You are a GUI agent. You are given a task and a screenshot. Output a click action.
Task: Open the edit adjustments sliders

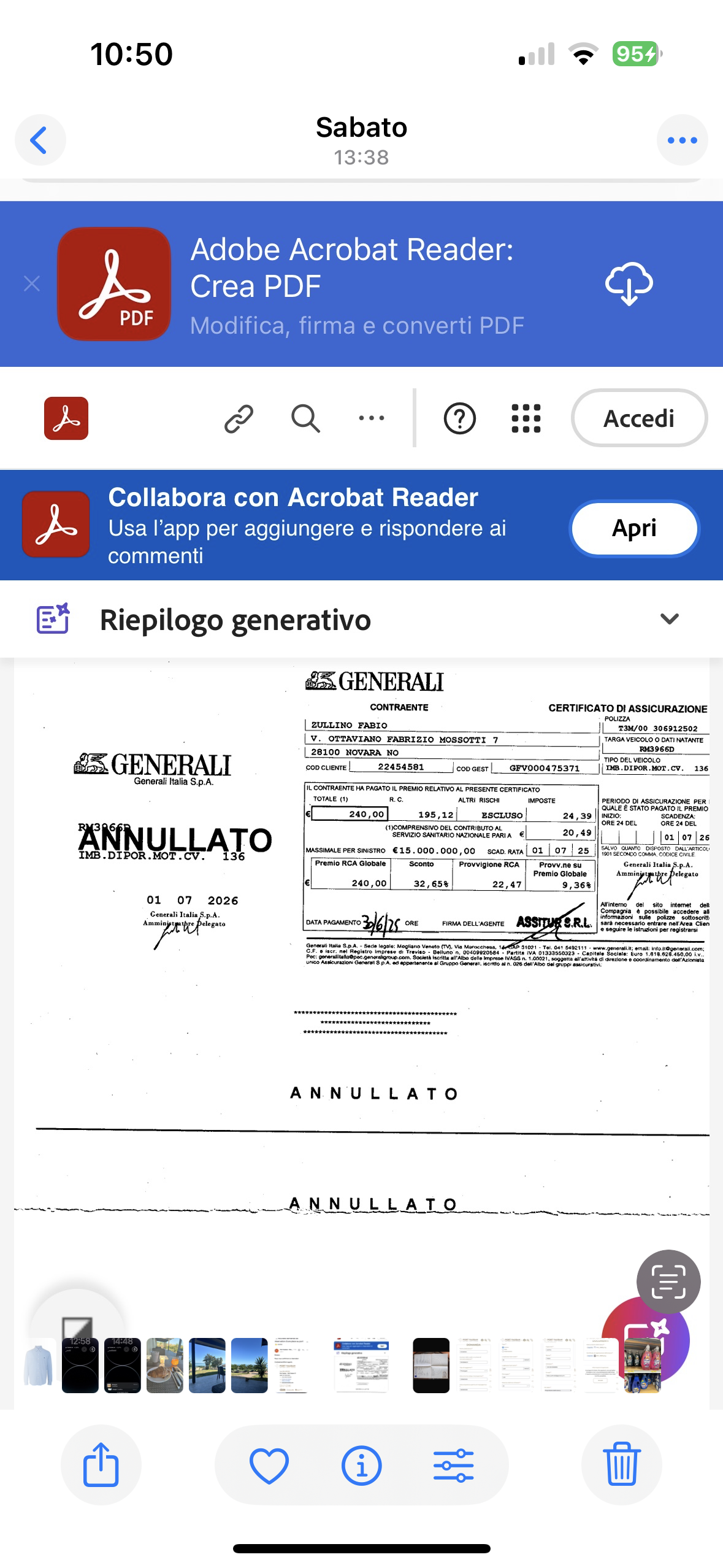454,1464
